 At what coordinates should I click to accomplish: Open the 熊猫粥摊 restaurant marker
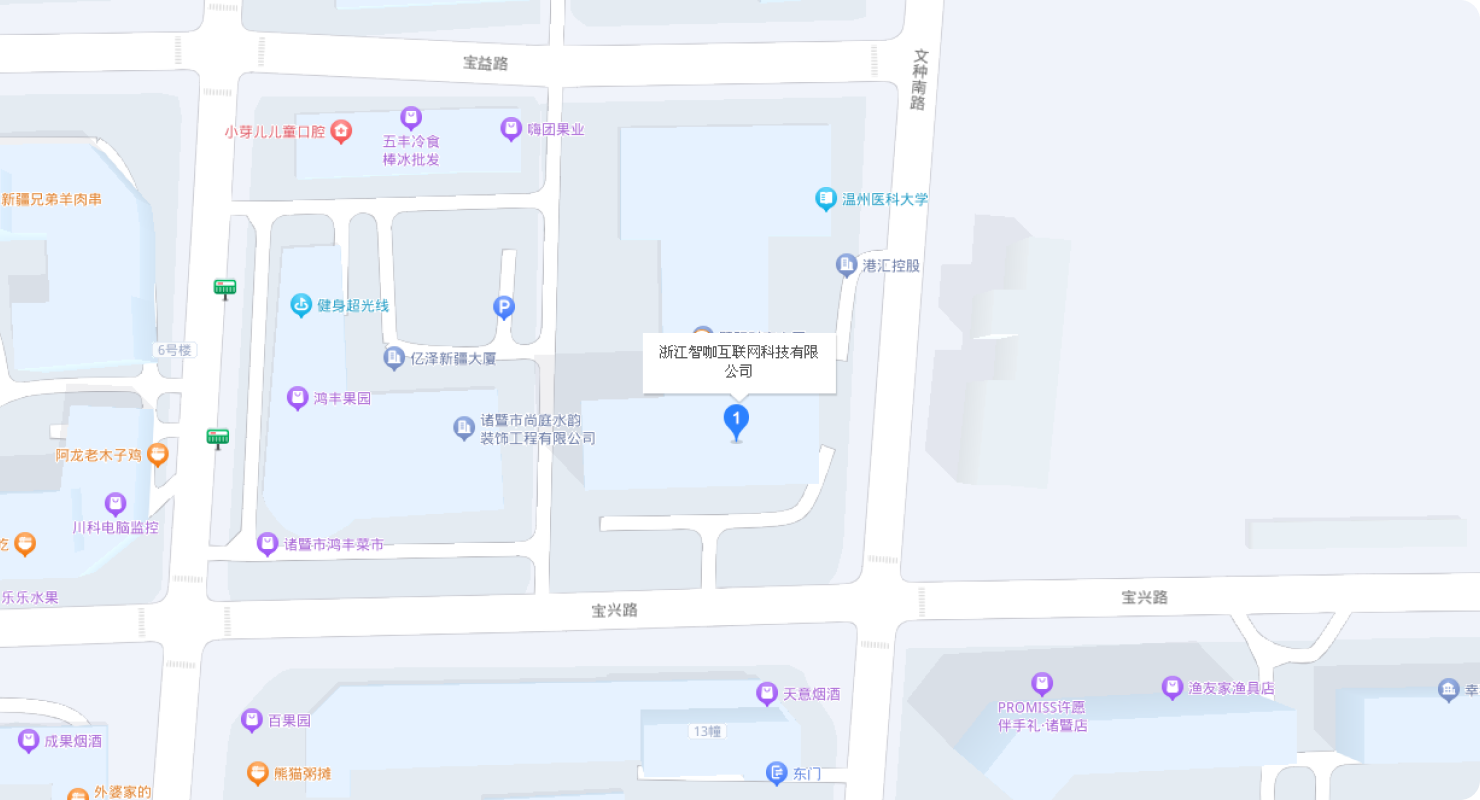[258, 773]
